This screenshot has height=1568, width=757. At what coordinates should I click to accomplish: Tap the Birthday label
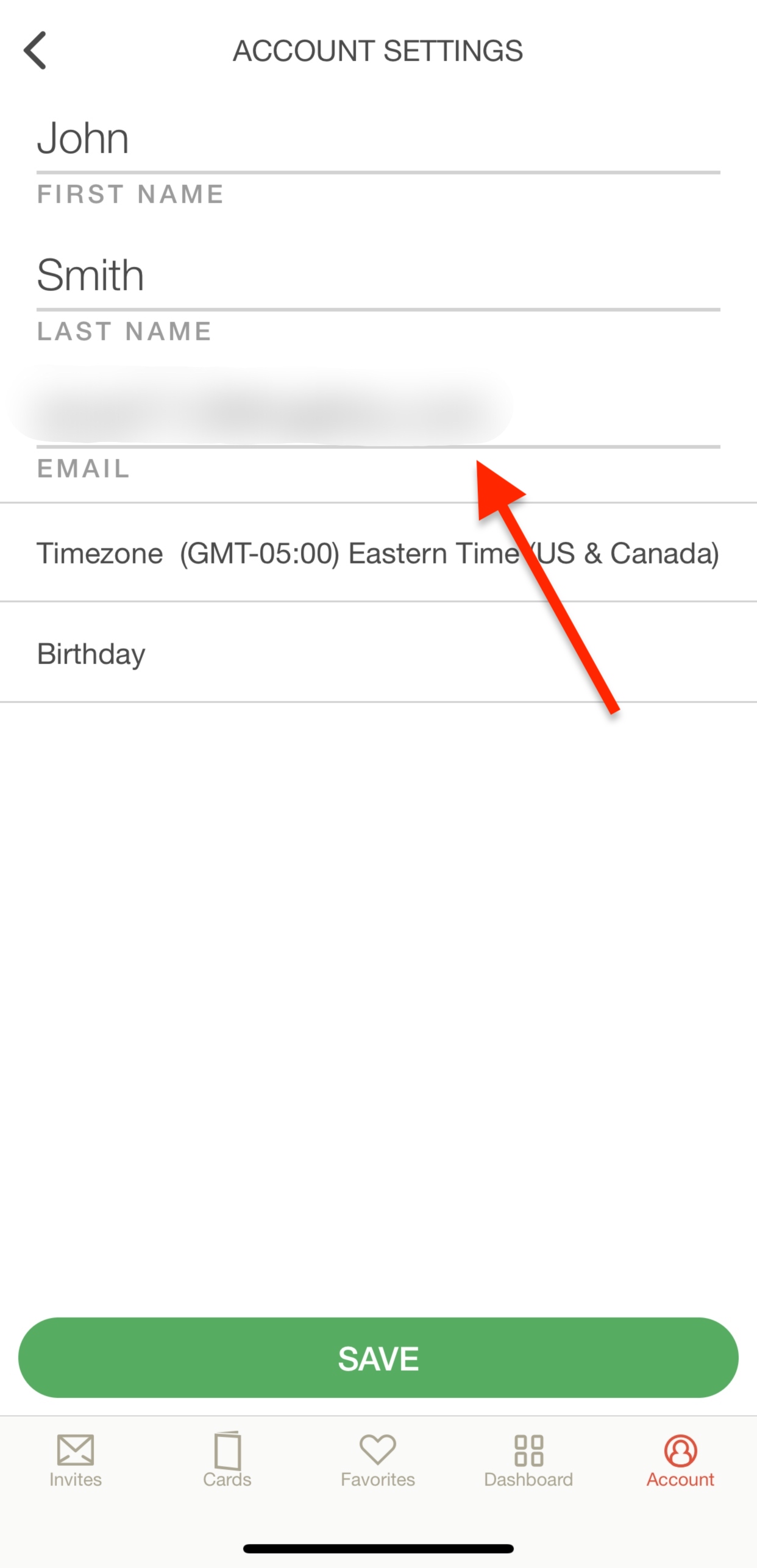(x=90, y=653)
